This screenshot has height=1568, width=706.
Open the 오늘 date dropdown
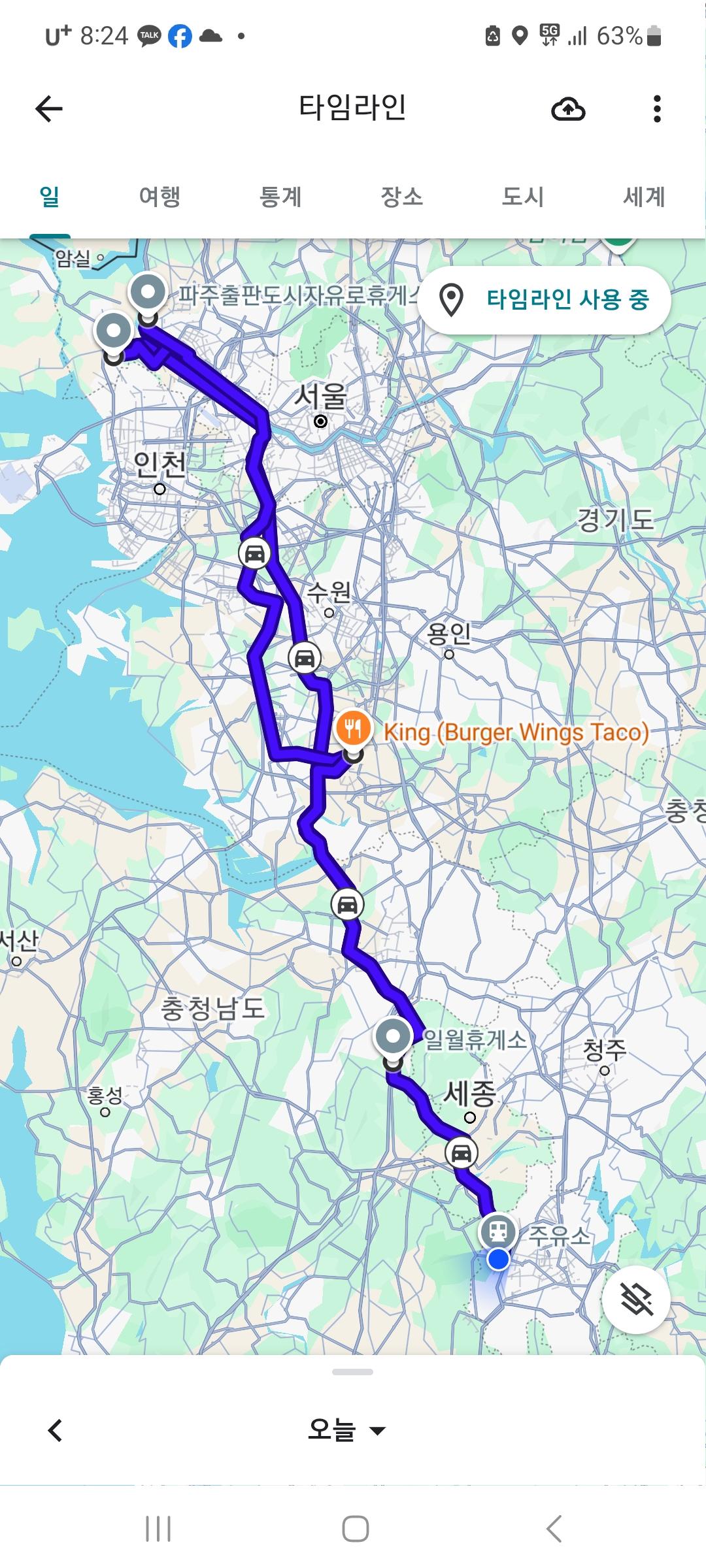[346, 1430]
